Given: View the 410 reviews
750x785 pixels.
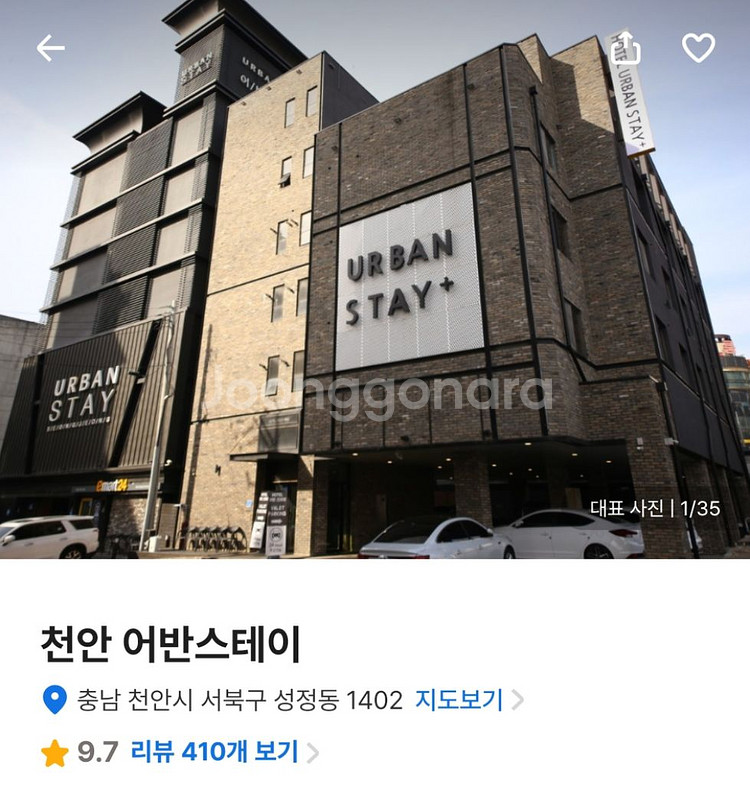Looking at the screenshot, I should pos(224,752).
